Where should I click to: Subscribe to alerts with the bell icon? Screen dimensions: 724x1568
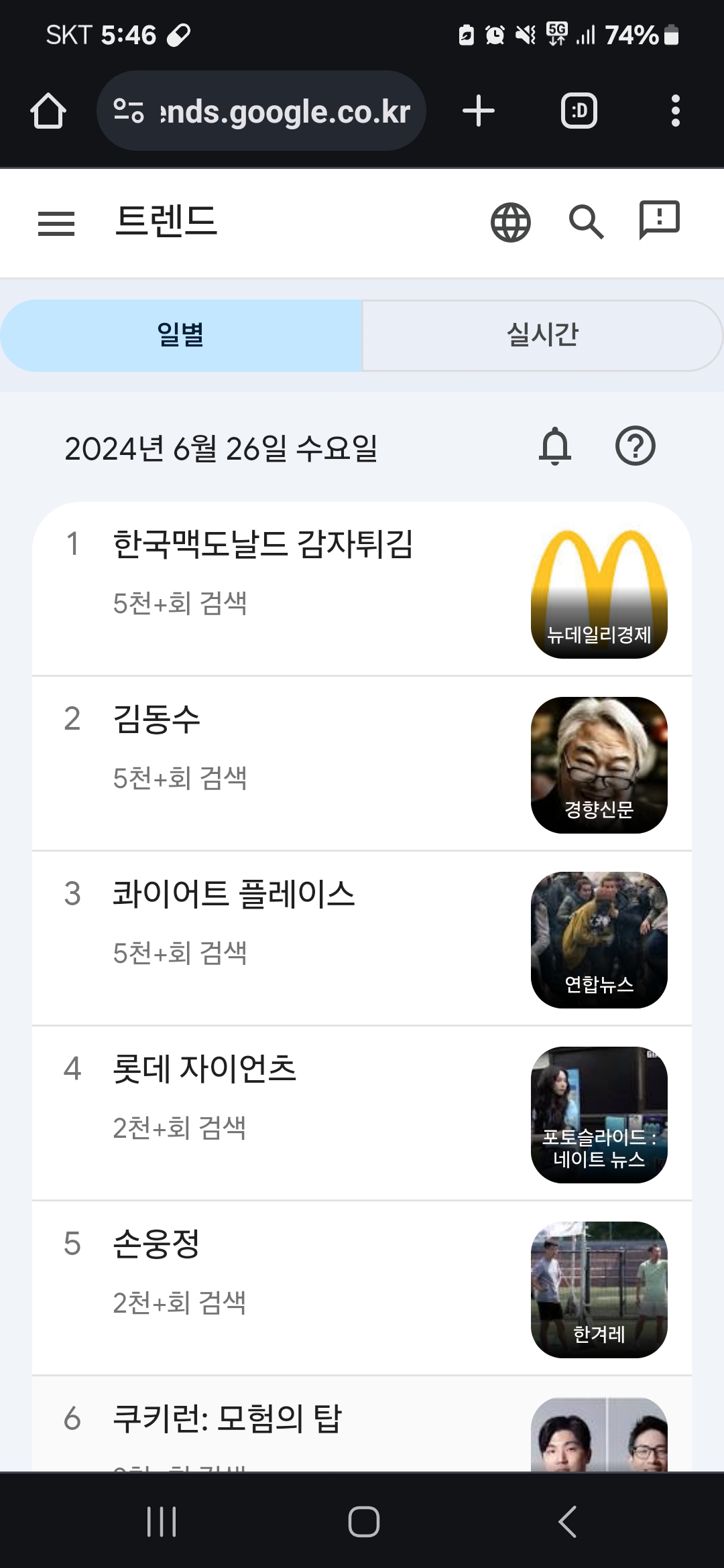pos(555,447)
